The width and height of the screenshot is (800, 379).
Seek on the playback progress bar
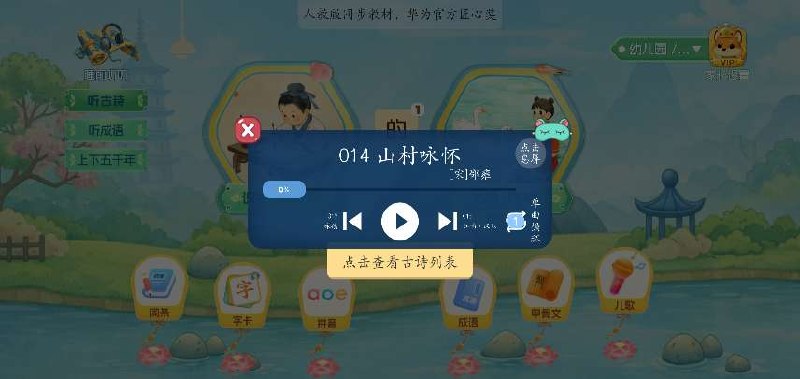[389, 189]
